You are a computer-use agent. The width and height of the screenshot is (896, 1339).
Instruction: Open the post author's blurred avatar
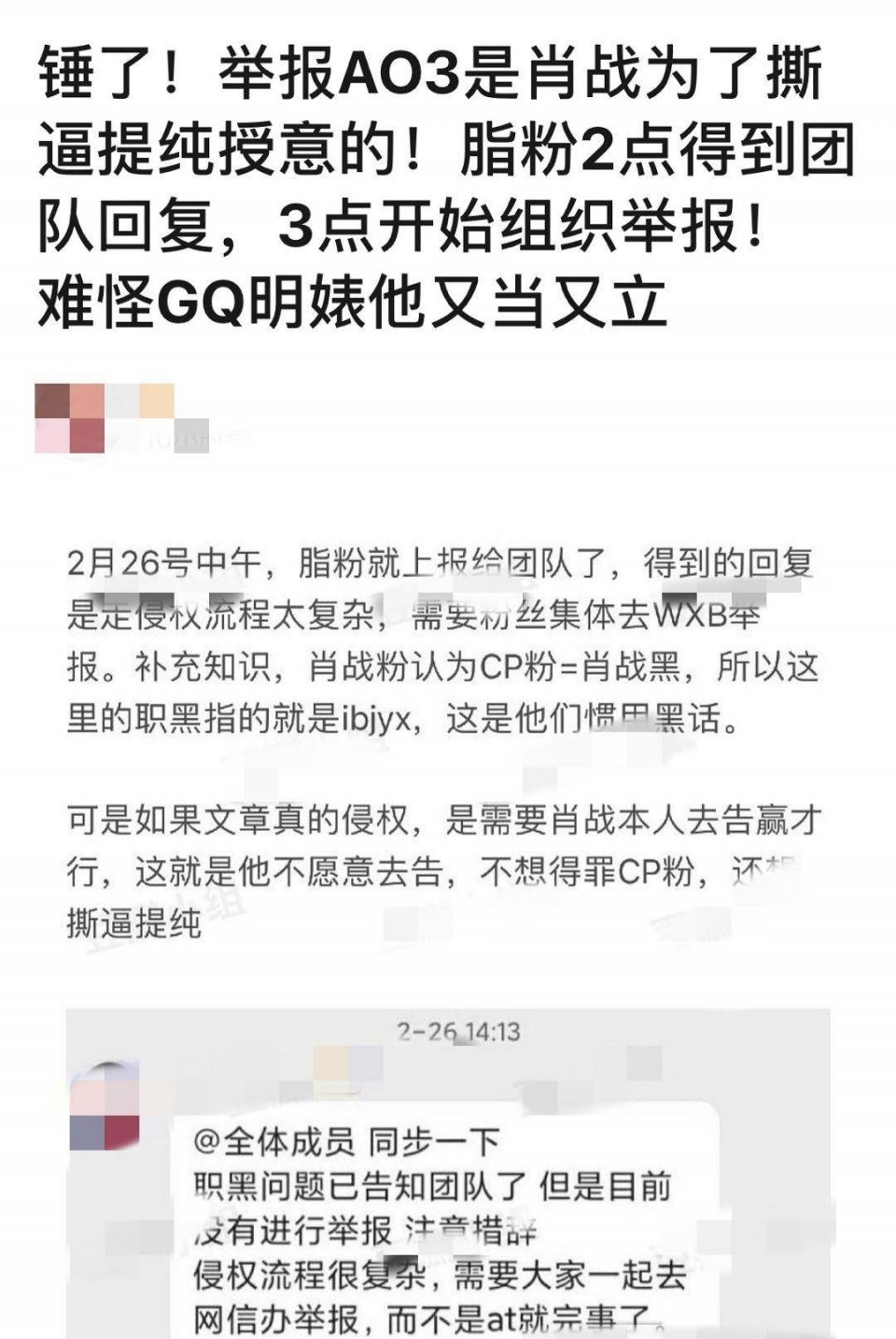(70, 418)
